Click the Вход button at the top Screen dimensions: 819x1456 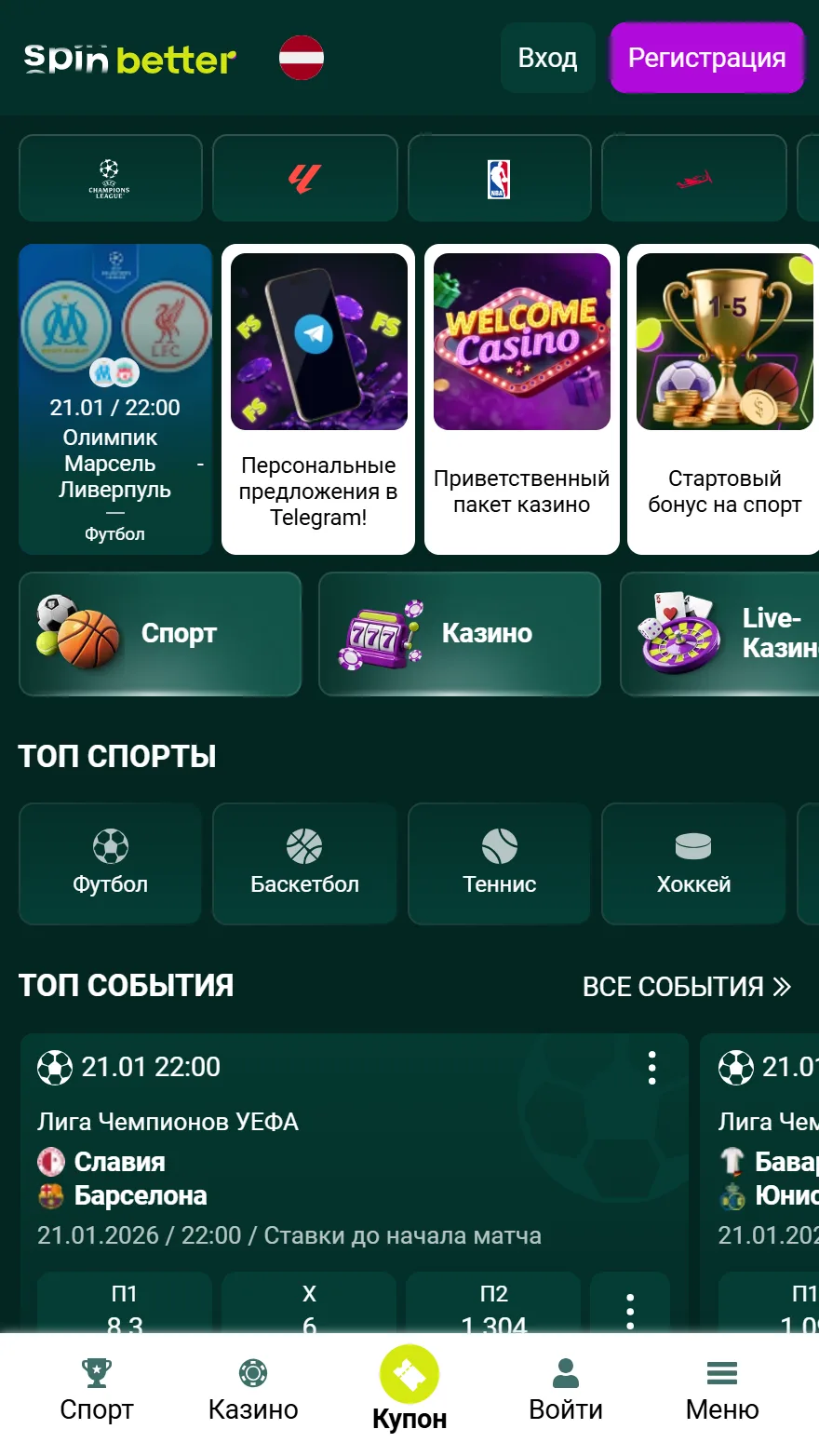pos(548,58)
